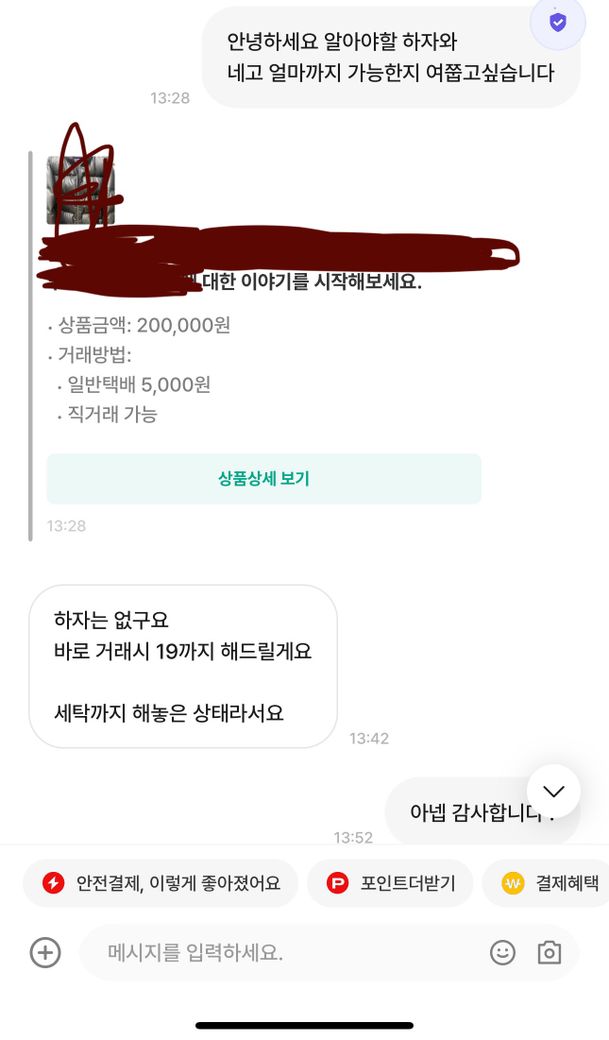Open the product thumbnail image
609x1040 pixels.
[80, 190]
